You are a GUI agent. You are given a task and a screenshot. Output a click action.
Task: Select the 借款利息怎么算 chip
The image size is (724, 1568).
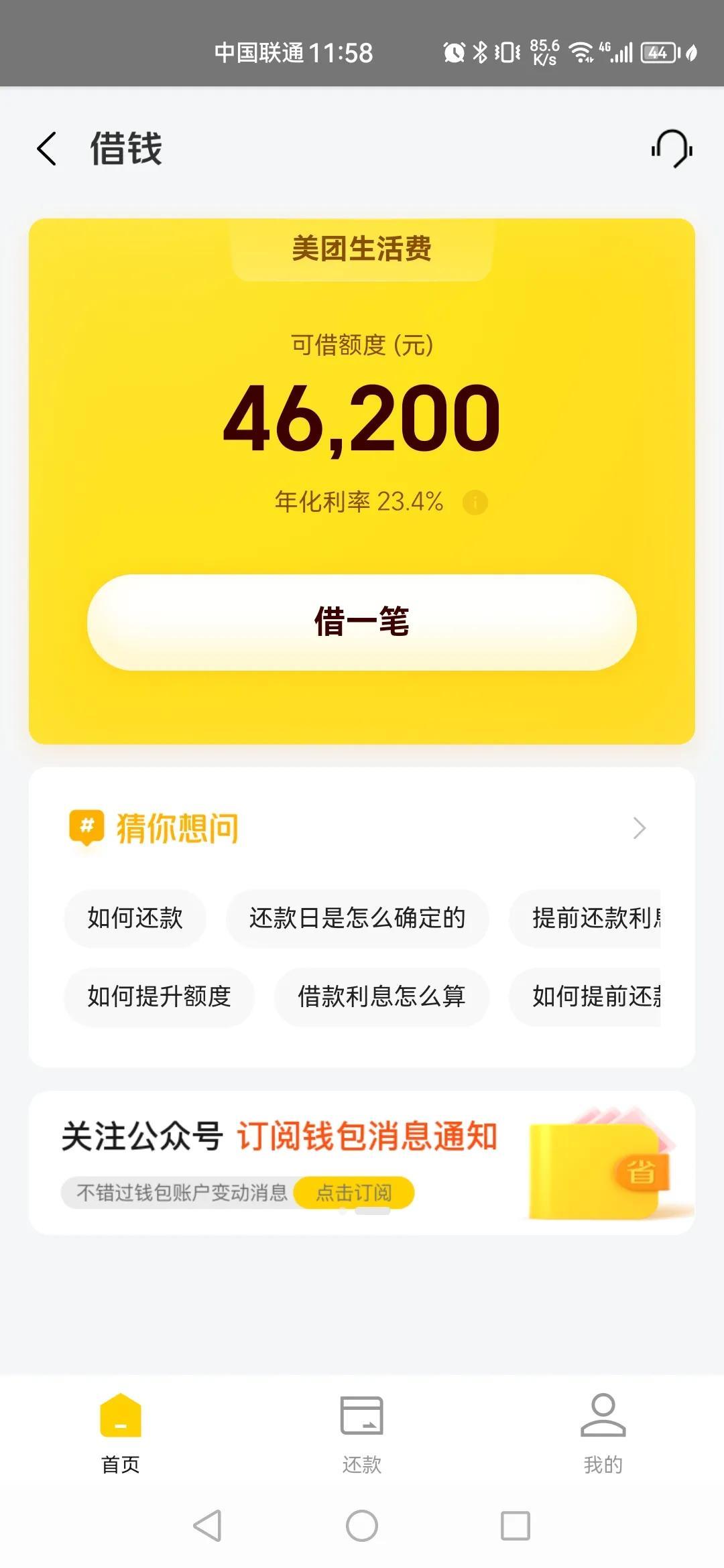[x=381, y=996]
